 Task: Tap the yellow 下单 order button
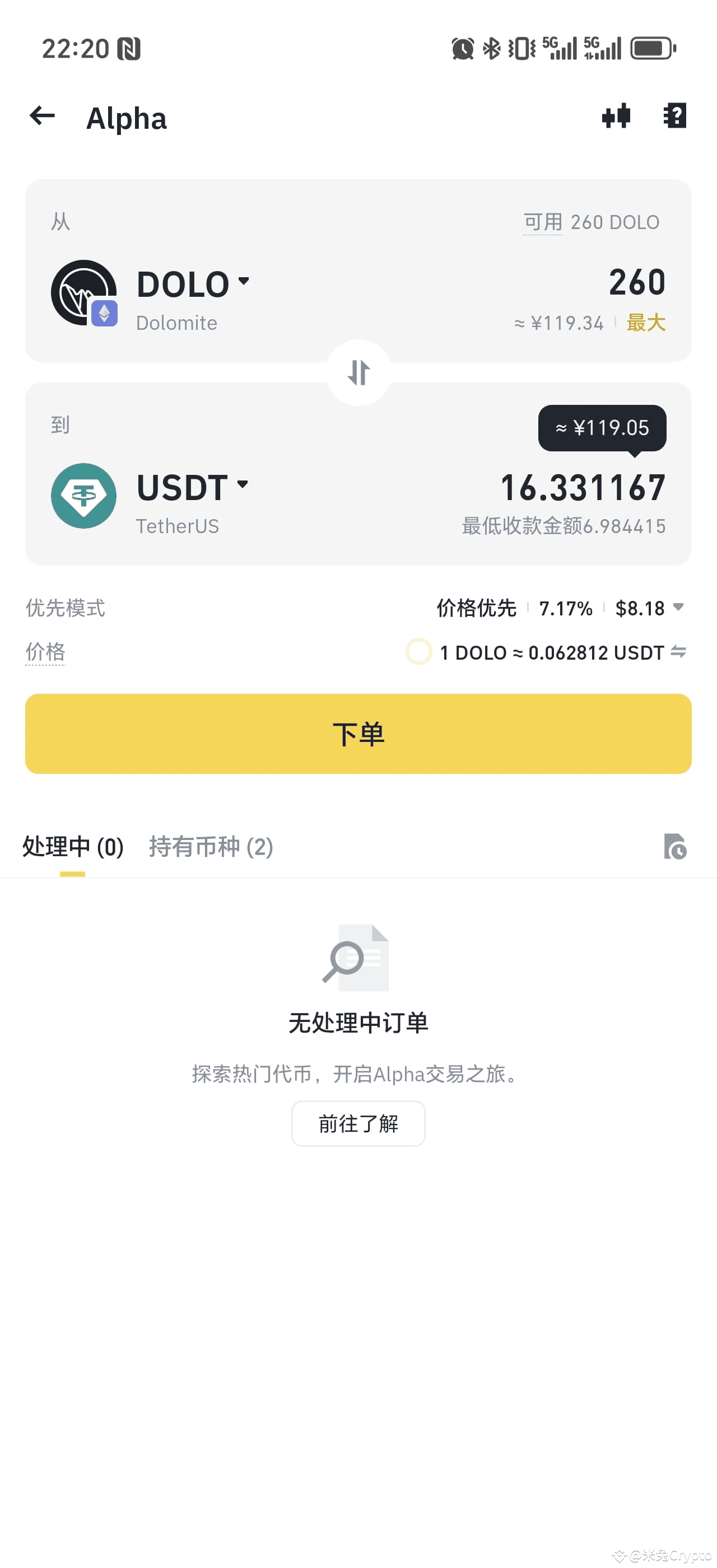(x=358, y=734)
